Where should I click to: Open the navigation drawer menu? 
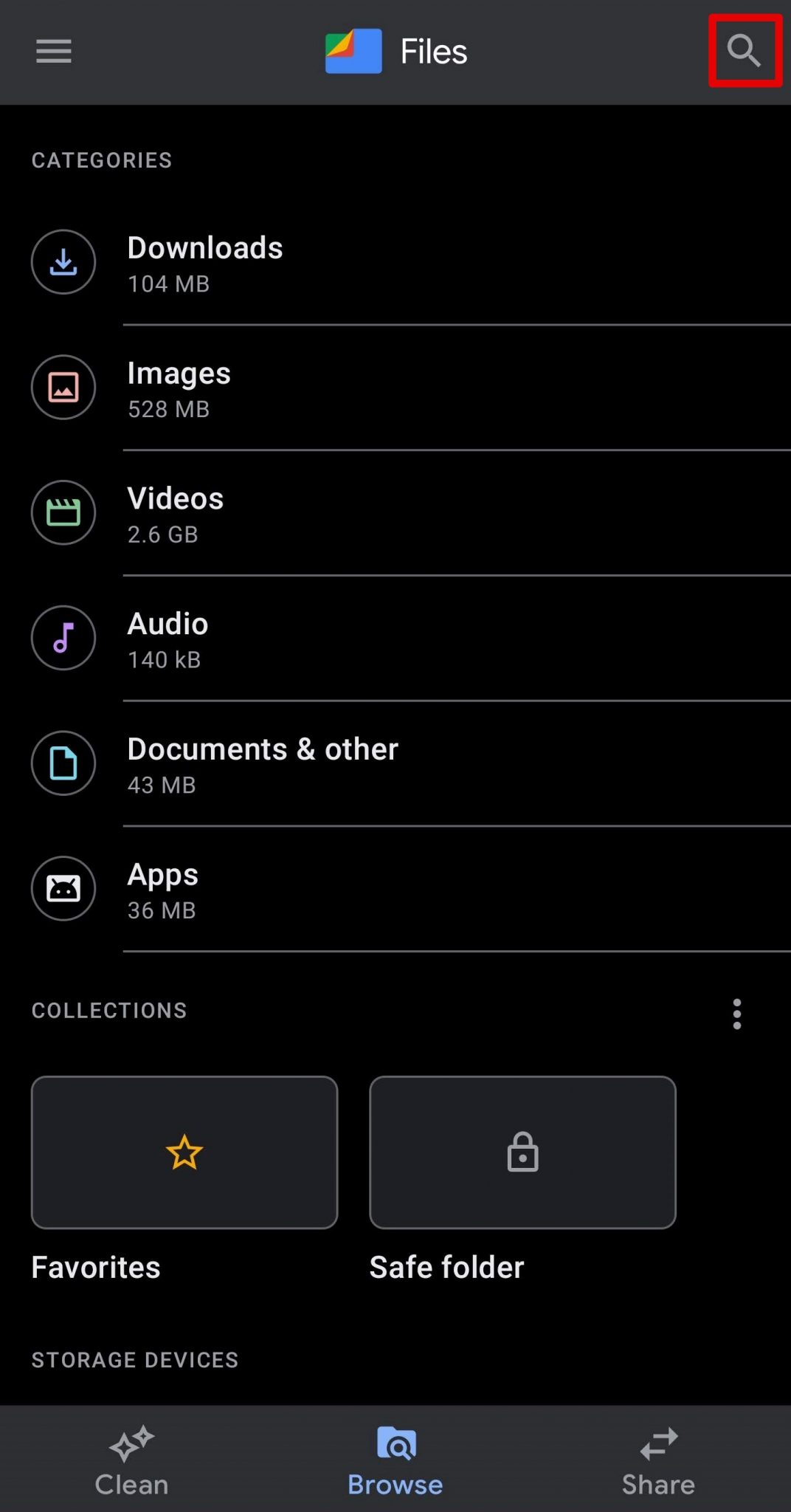[x=52, y=51]
